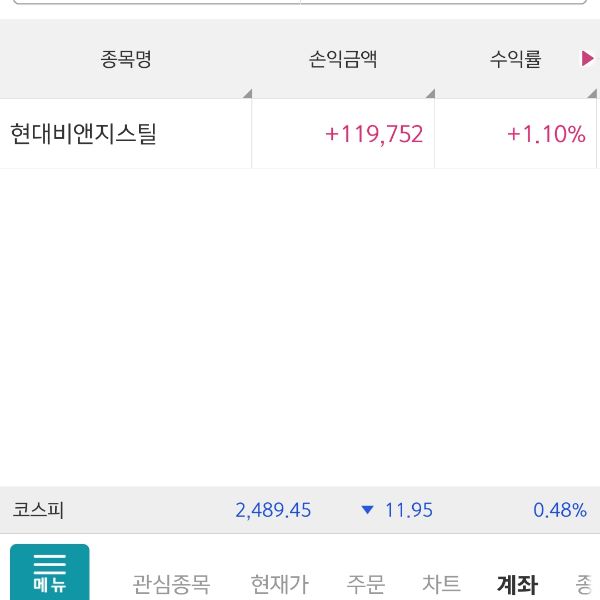Sort by the 수익률 column header

click(x=515, y=60)
